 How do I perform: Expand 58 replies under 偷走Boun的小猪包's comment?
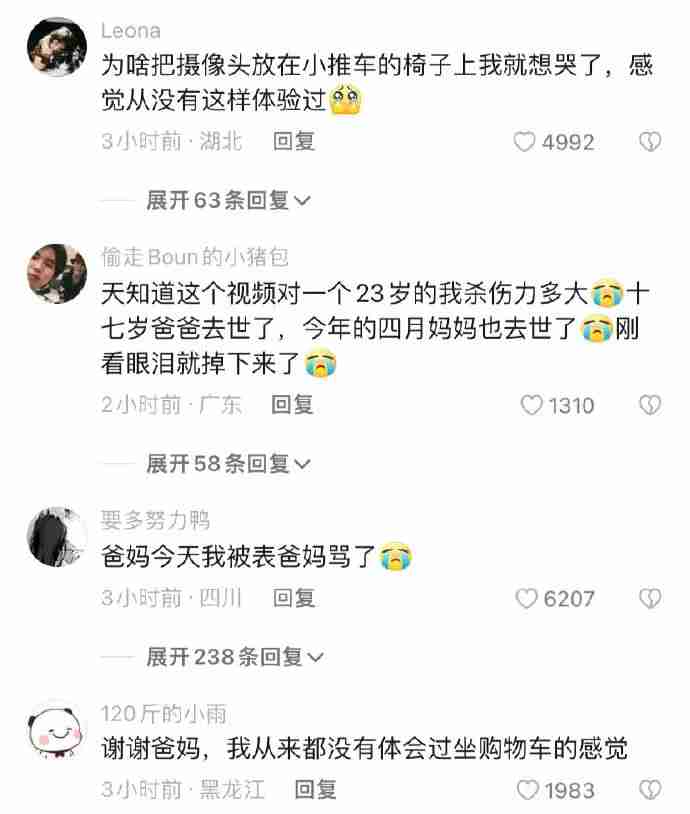[228, 463]
